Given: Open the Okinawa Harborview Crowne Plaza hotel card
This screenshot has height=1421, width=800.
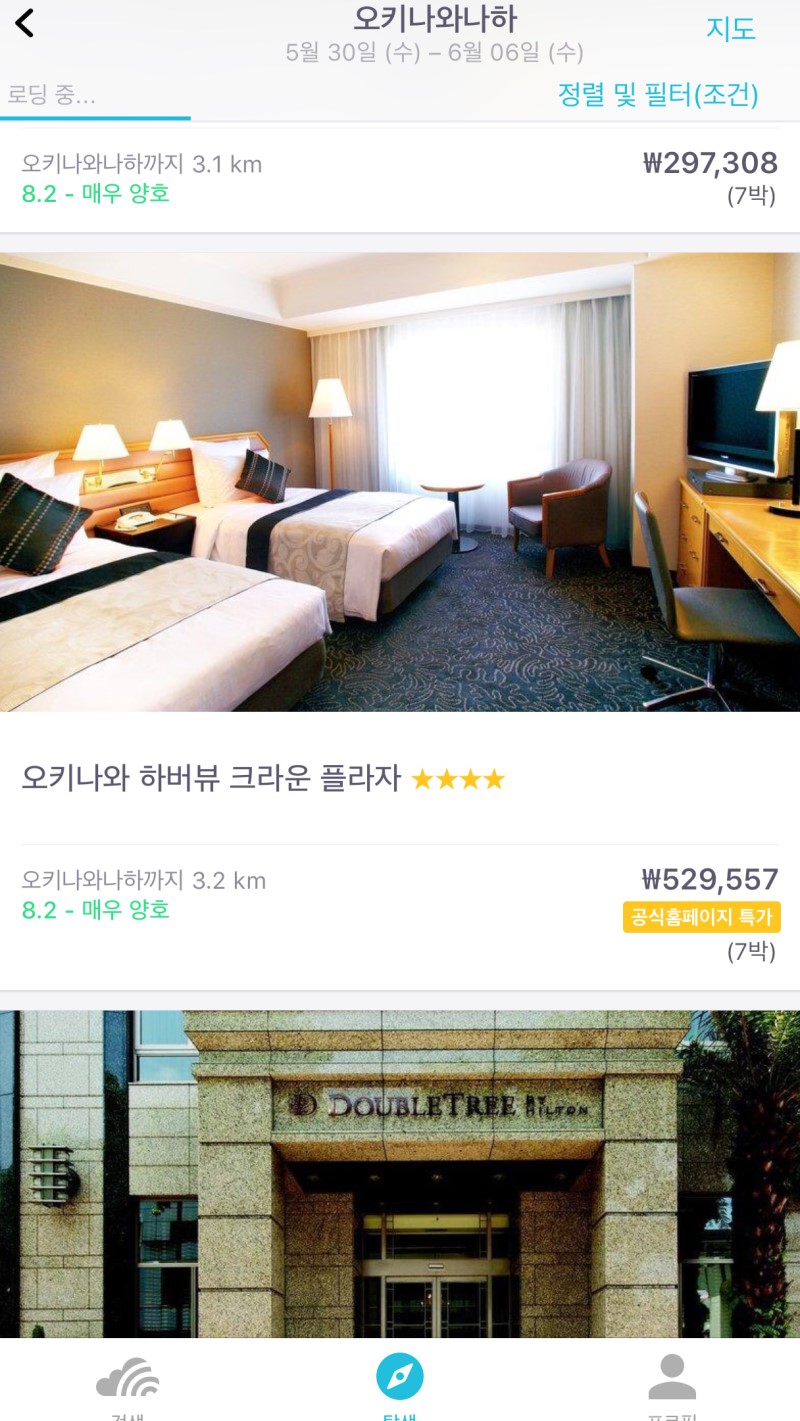Looking at the screenshot, I should tap(400, 620).
